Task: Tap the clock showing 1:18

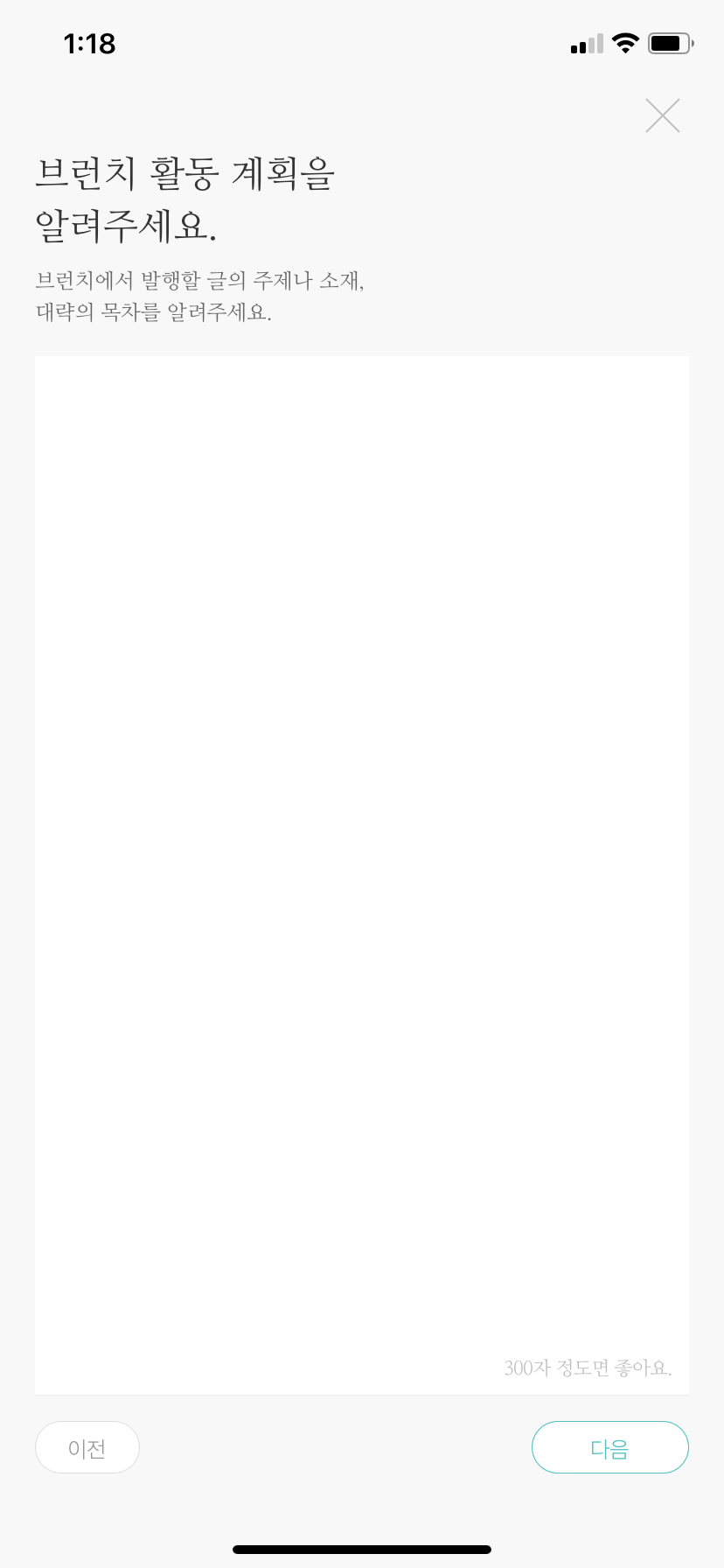Action: [x=90, y=44]
